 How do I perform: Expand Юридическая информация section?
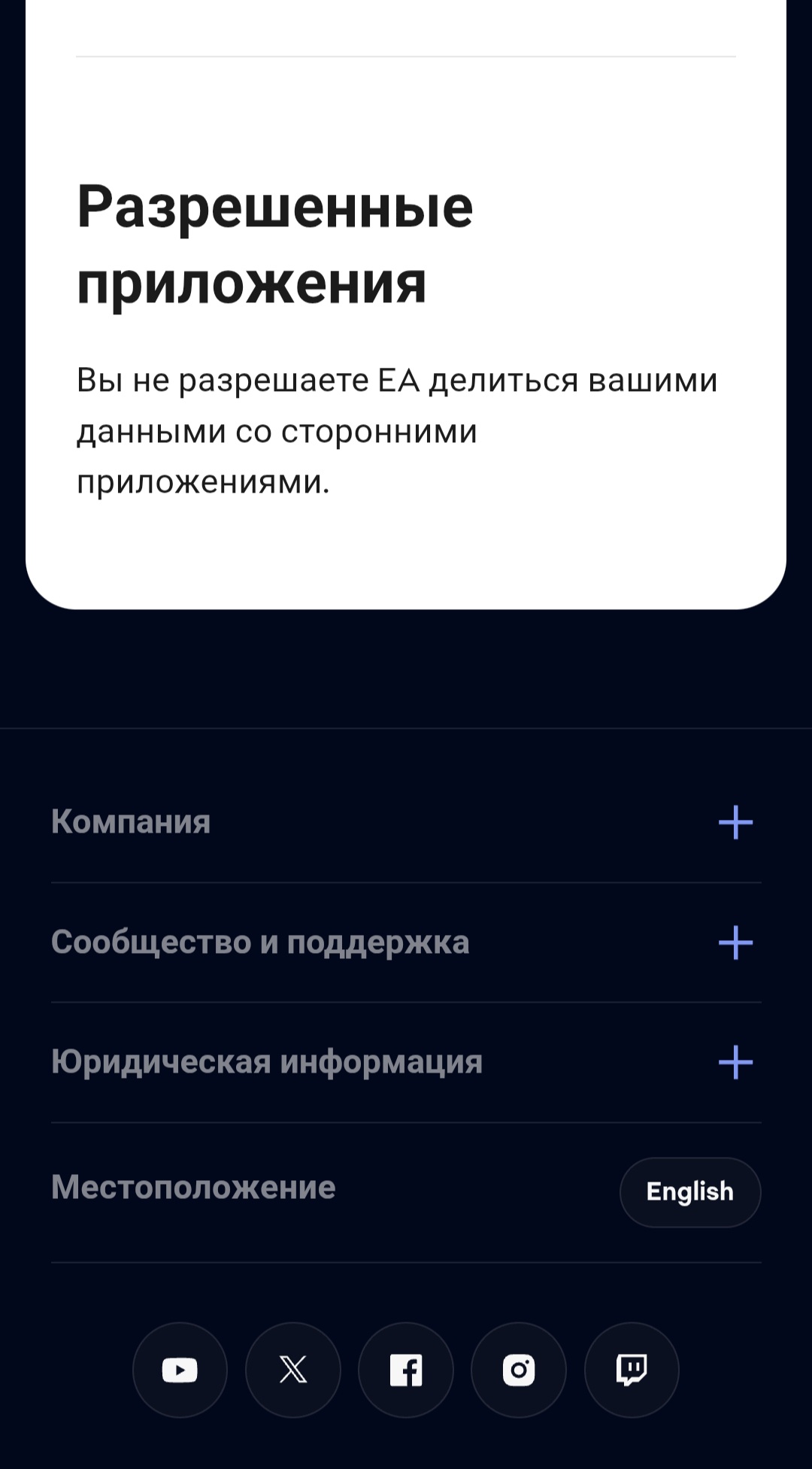coord(735,1062)
